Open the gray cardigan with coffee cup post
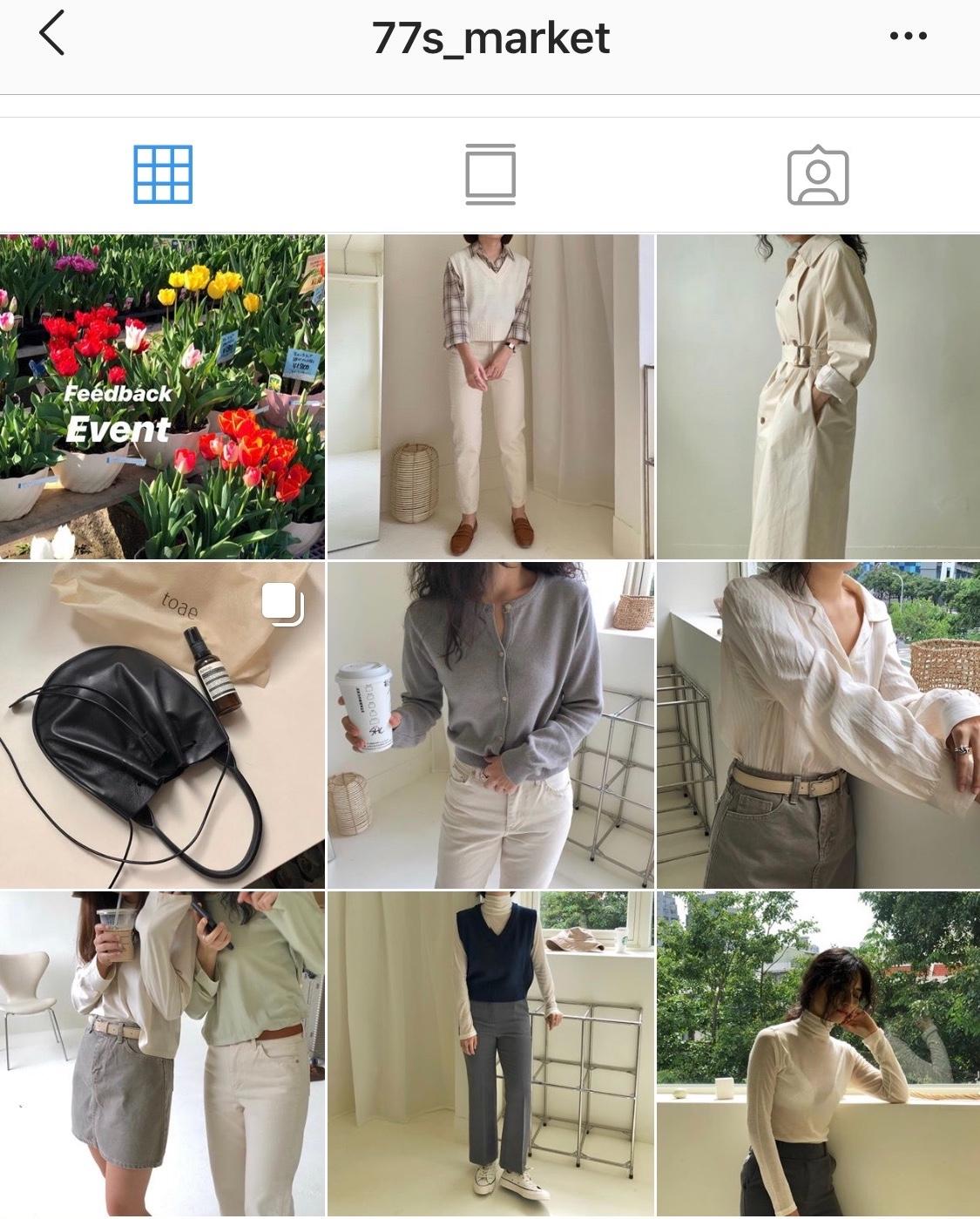The width and height of the screenshot is (980, 1219). pyautogui.click(x=490, y=725)
